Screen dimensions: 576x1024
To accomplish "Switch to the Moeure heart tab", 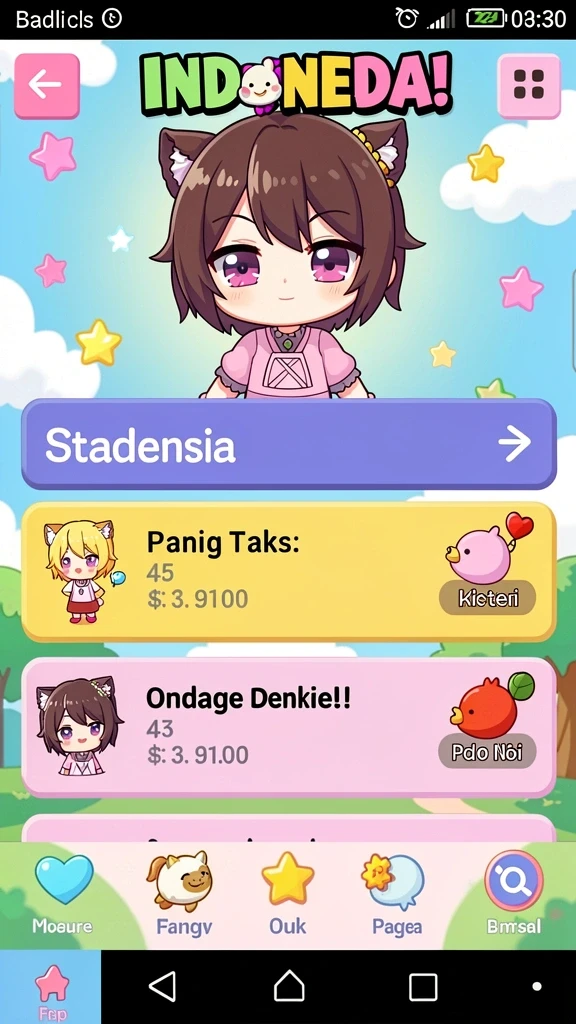I will 63,895.
